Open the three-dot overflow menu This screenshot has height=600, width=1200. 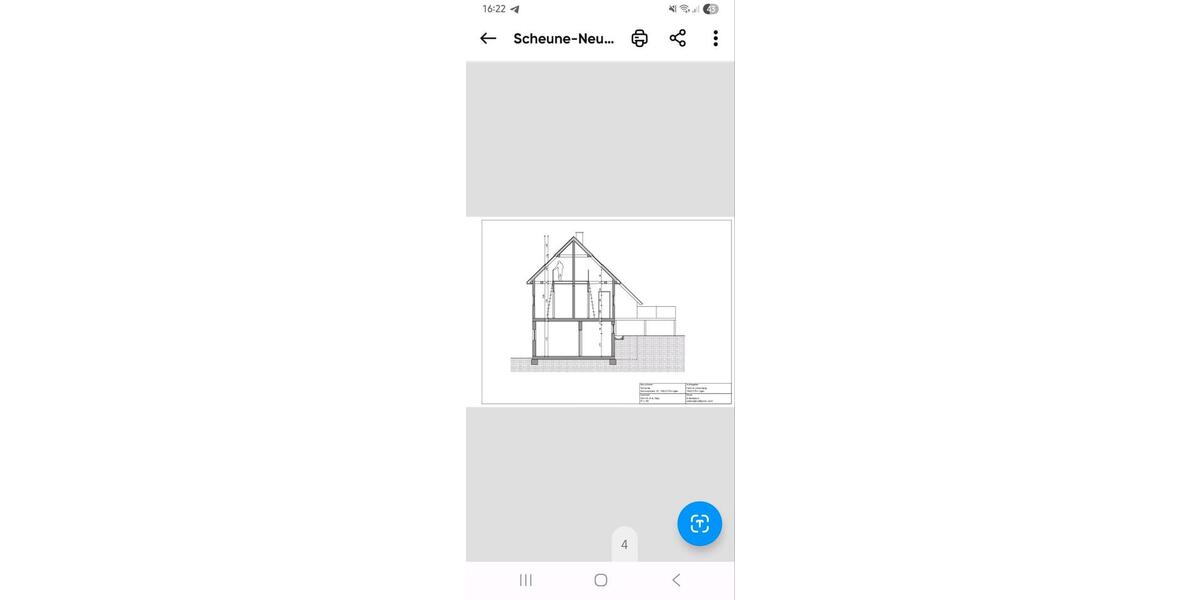tap(715, 38)
